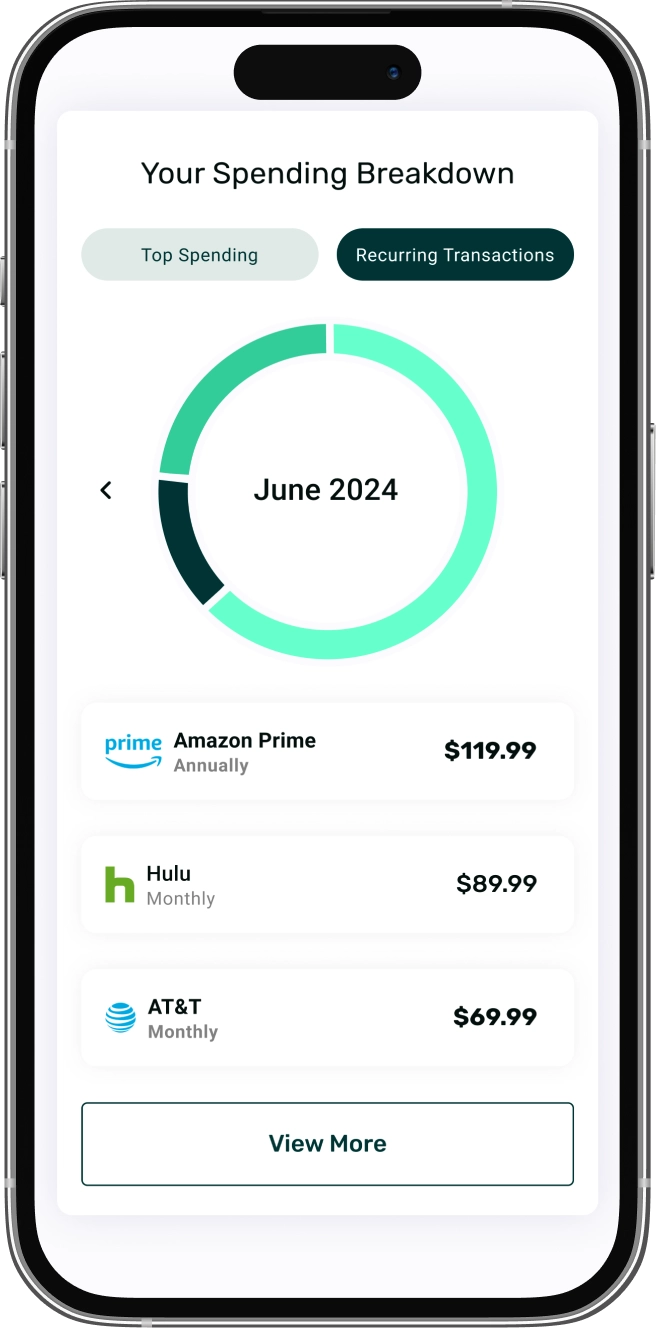Select the Recurring Transactions tab

pos(454,255)
